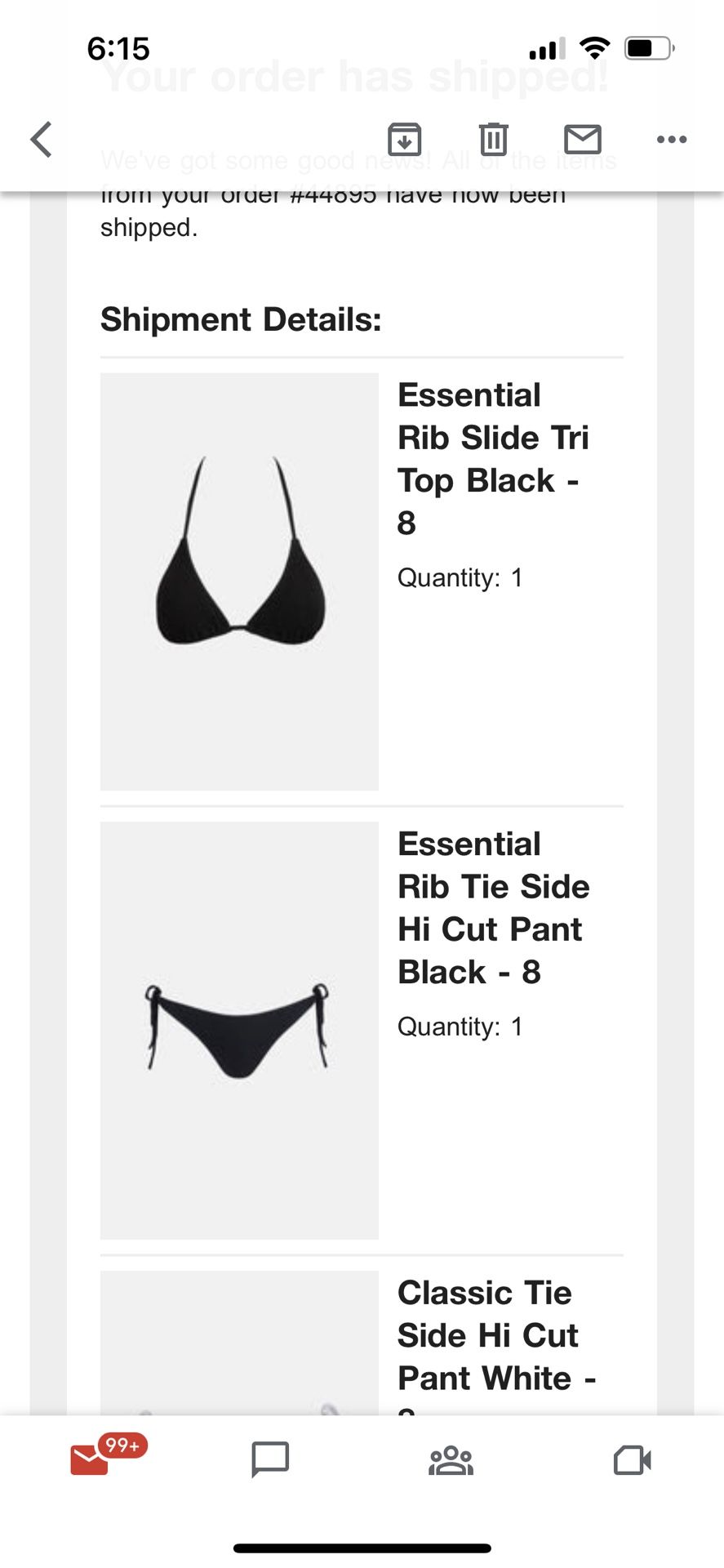Go back to the inbox
The image size is (724, 1568).
tap(41, 139)
